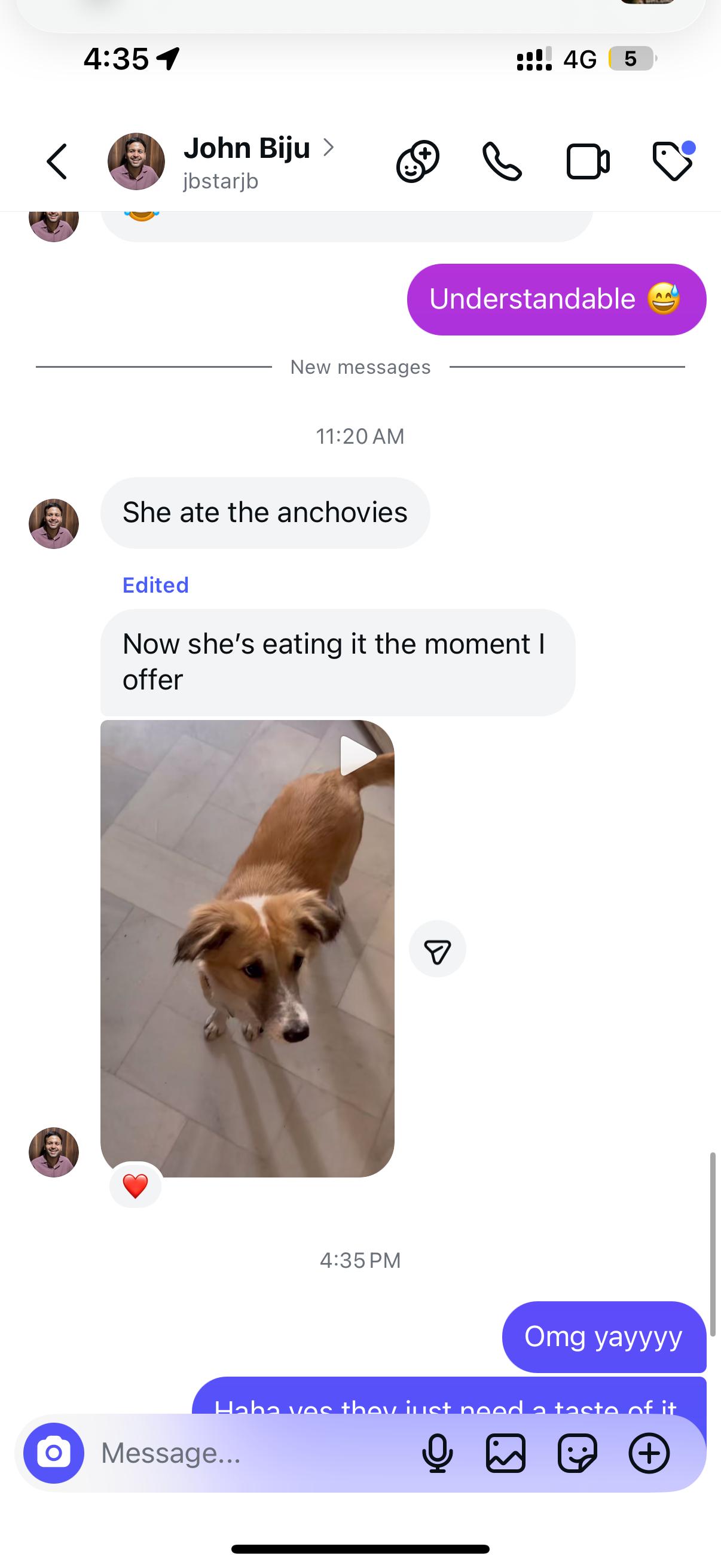Viewport: 721px width, 1568px height.
Task: View the heart reaction on the video
Action: (135, 1186)
